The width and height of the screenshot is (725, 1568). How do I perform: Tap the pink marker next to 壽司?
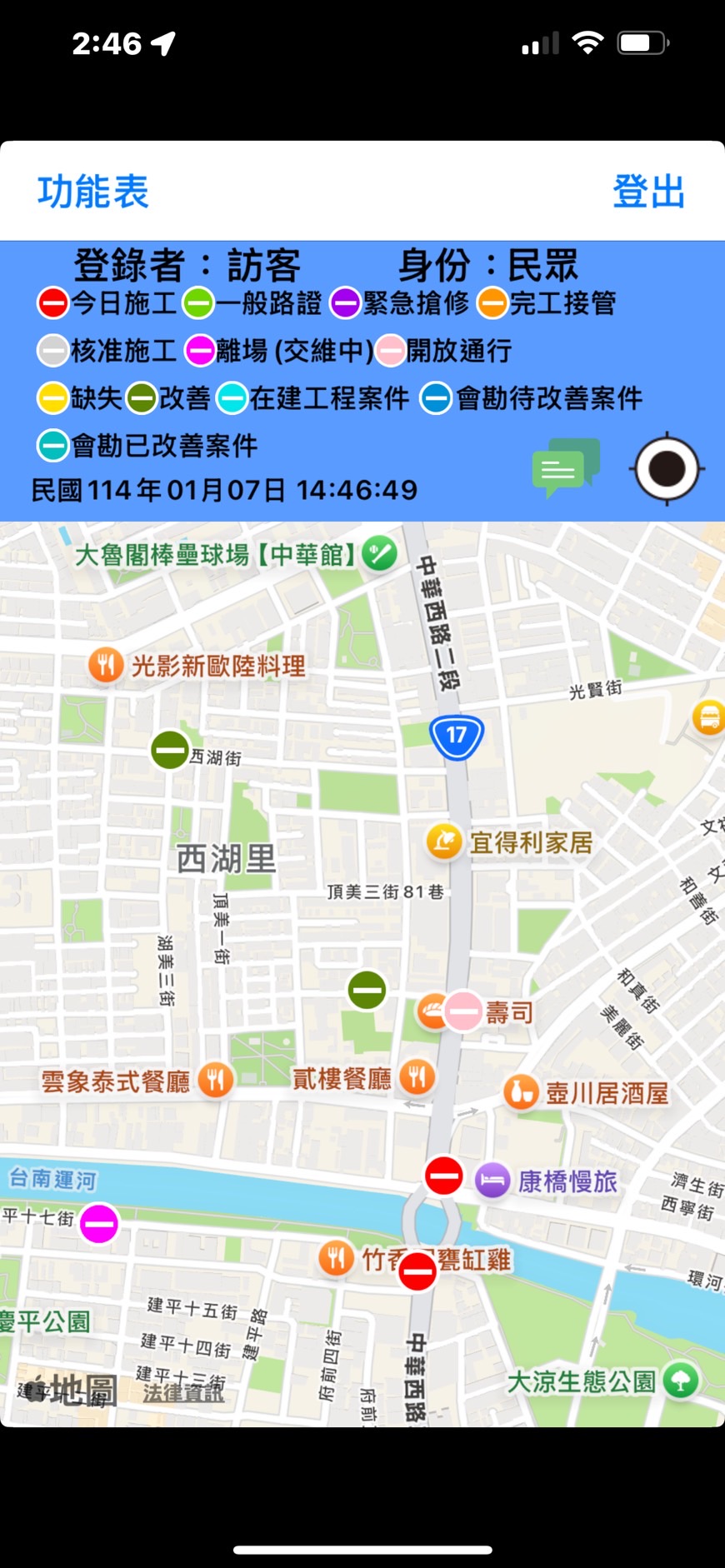tap(463, 1011)
